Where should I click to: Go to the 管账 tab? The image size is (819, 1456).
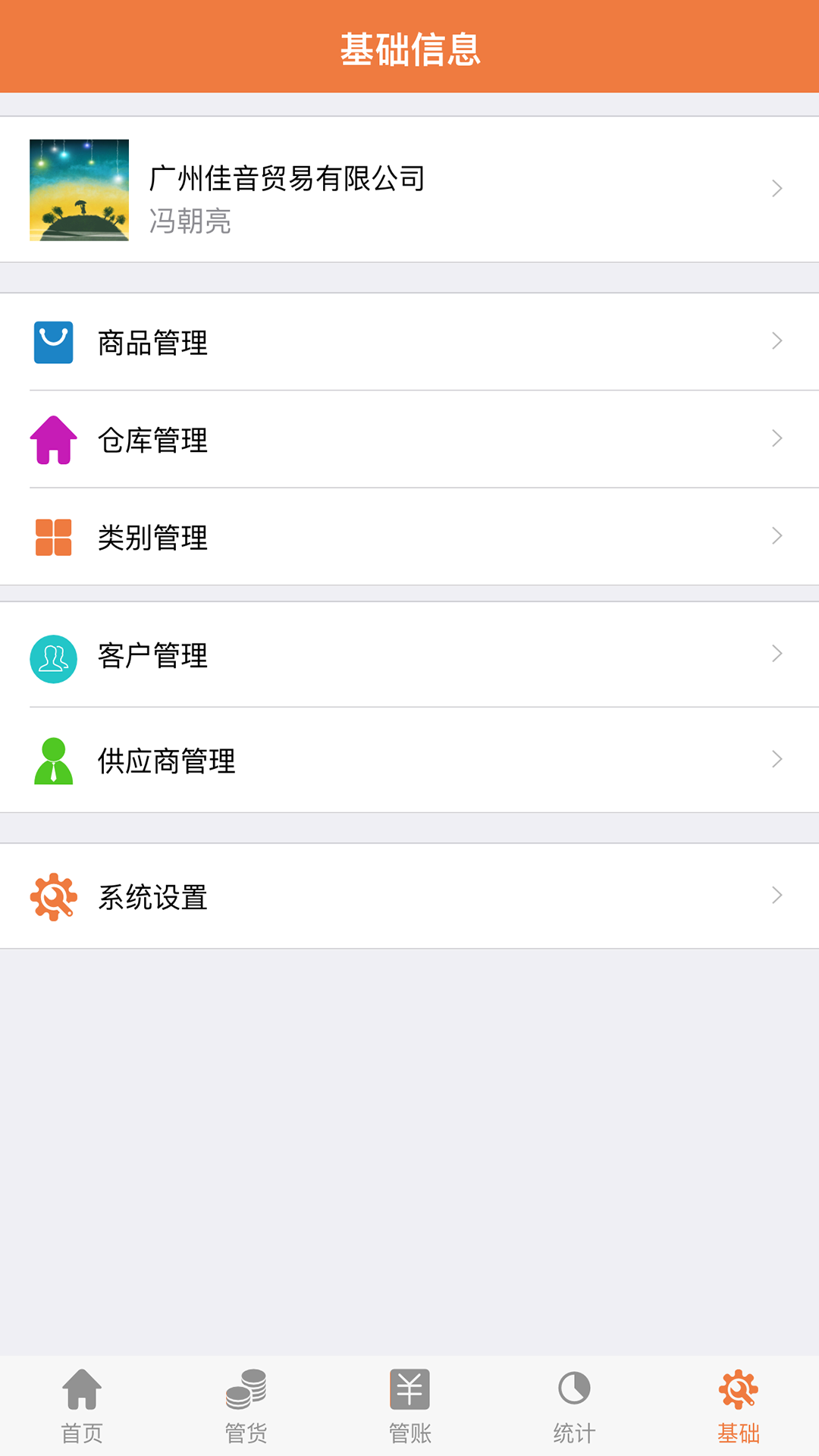click(x=409, y=1406)
